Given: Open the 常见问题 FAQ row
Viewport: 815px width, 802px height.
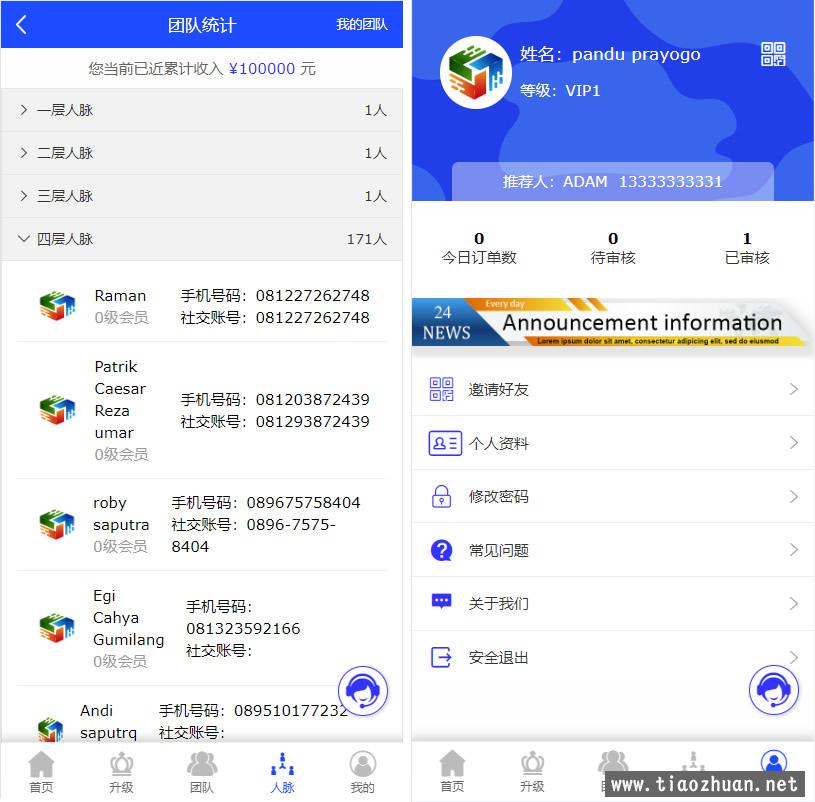Looking at the screenshot, I should point(612,550).
